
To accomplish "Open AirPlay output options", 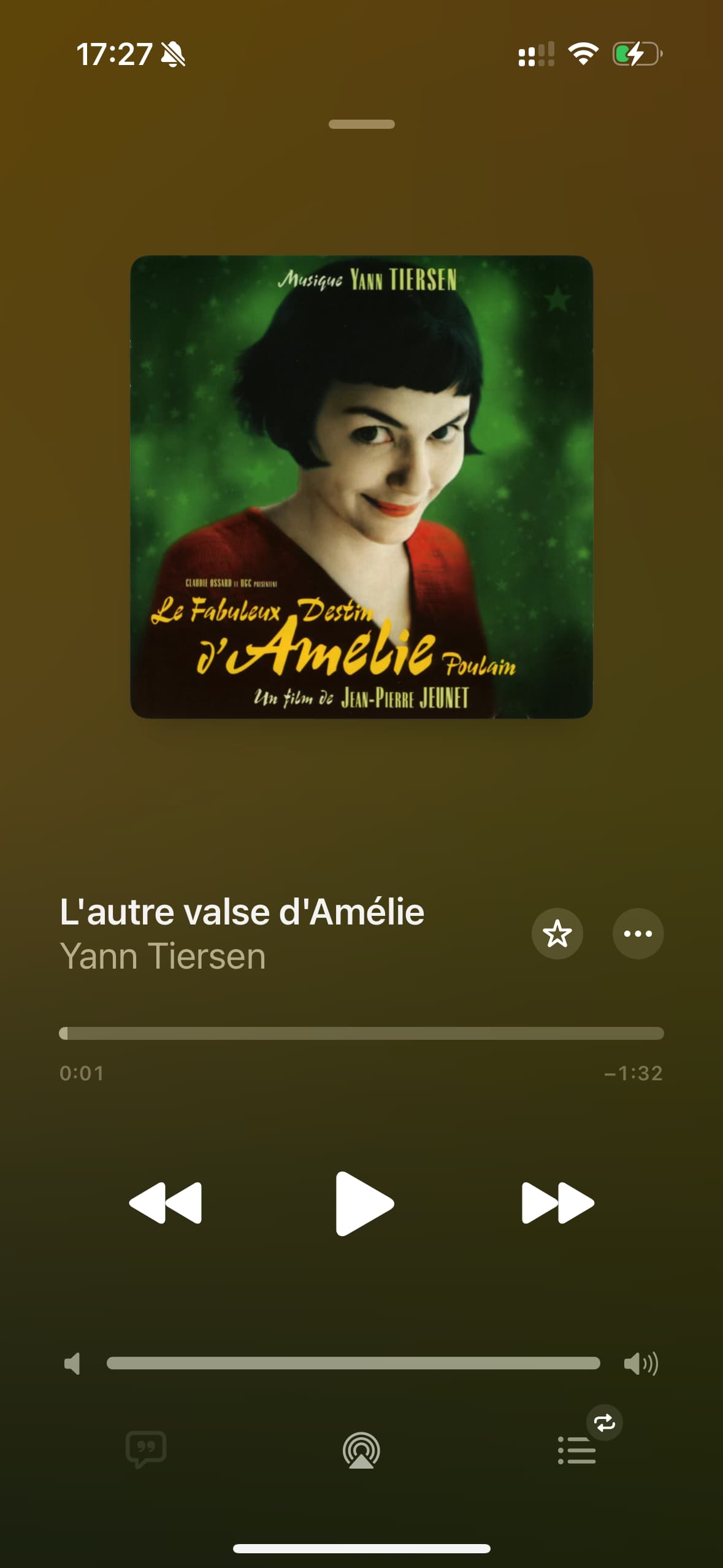I will tap(361, 1450).
